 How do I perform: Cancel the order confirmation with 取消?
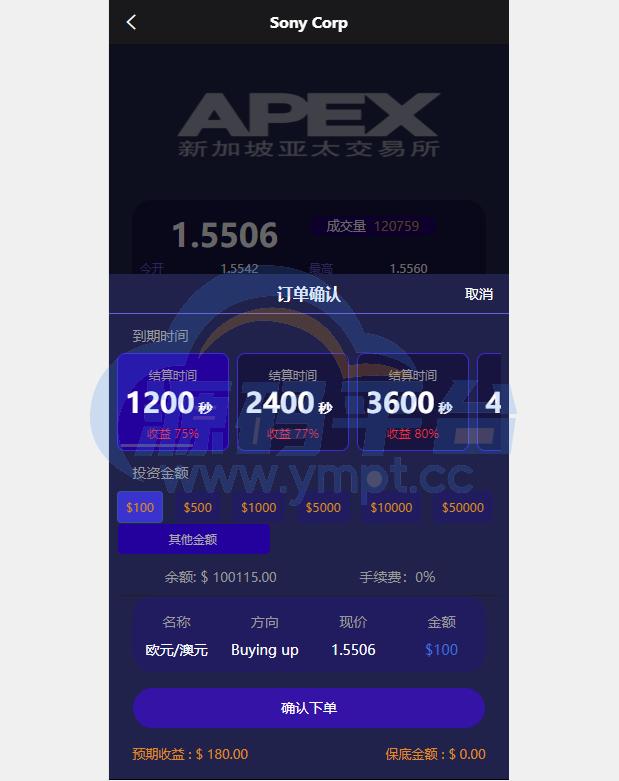tap(479, 294)
